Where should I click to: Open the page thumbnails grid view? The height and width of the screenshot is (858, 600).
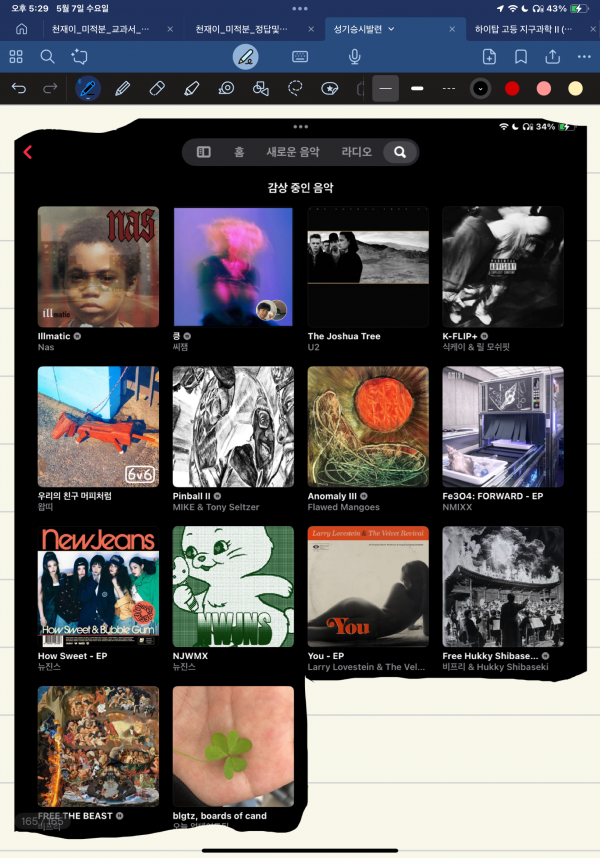tap(16, 57)
